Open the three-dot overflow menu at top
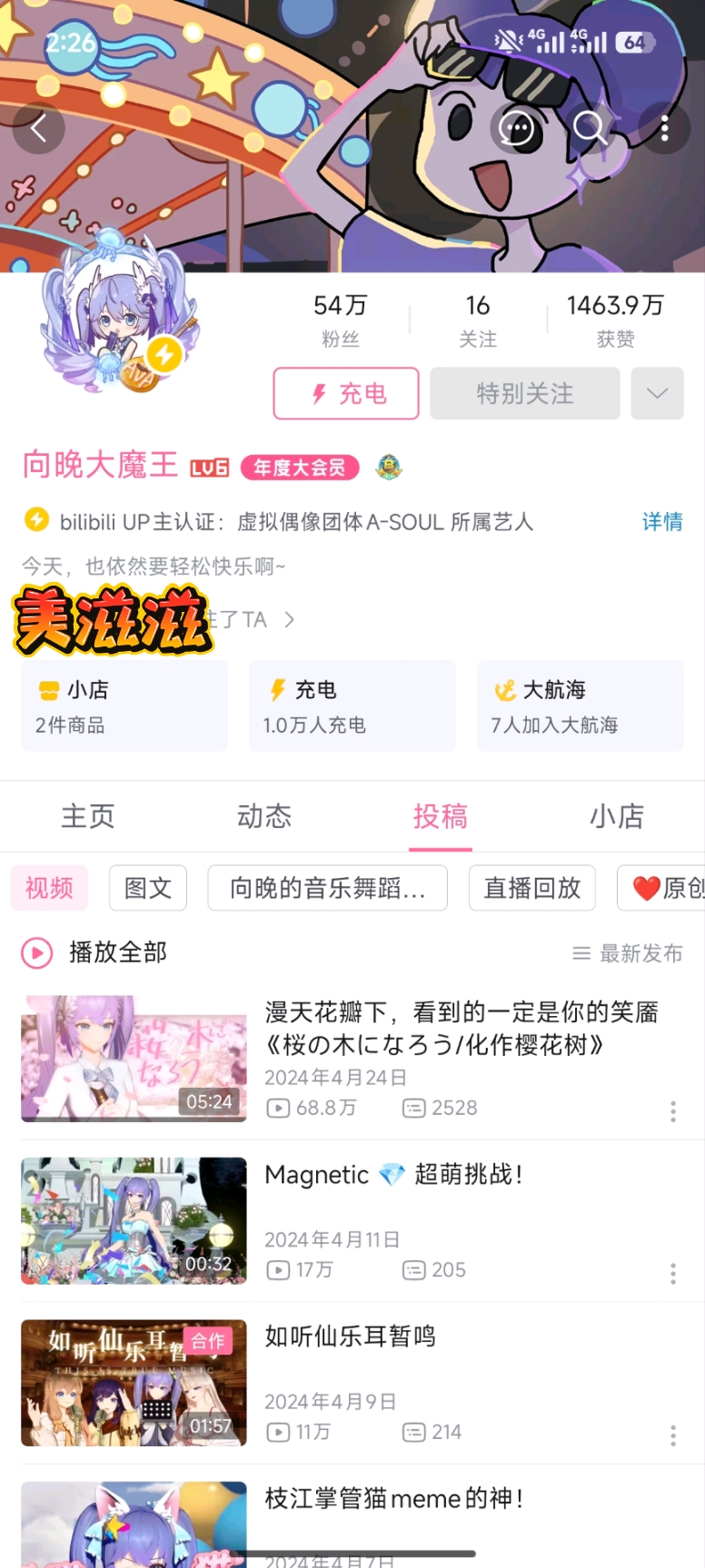The image size is (705, 1568). [x=664, y=129]
